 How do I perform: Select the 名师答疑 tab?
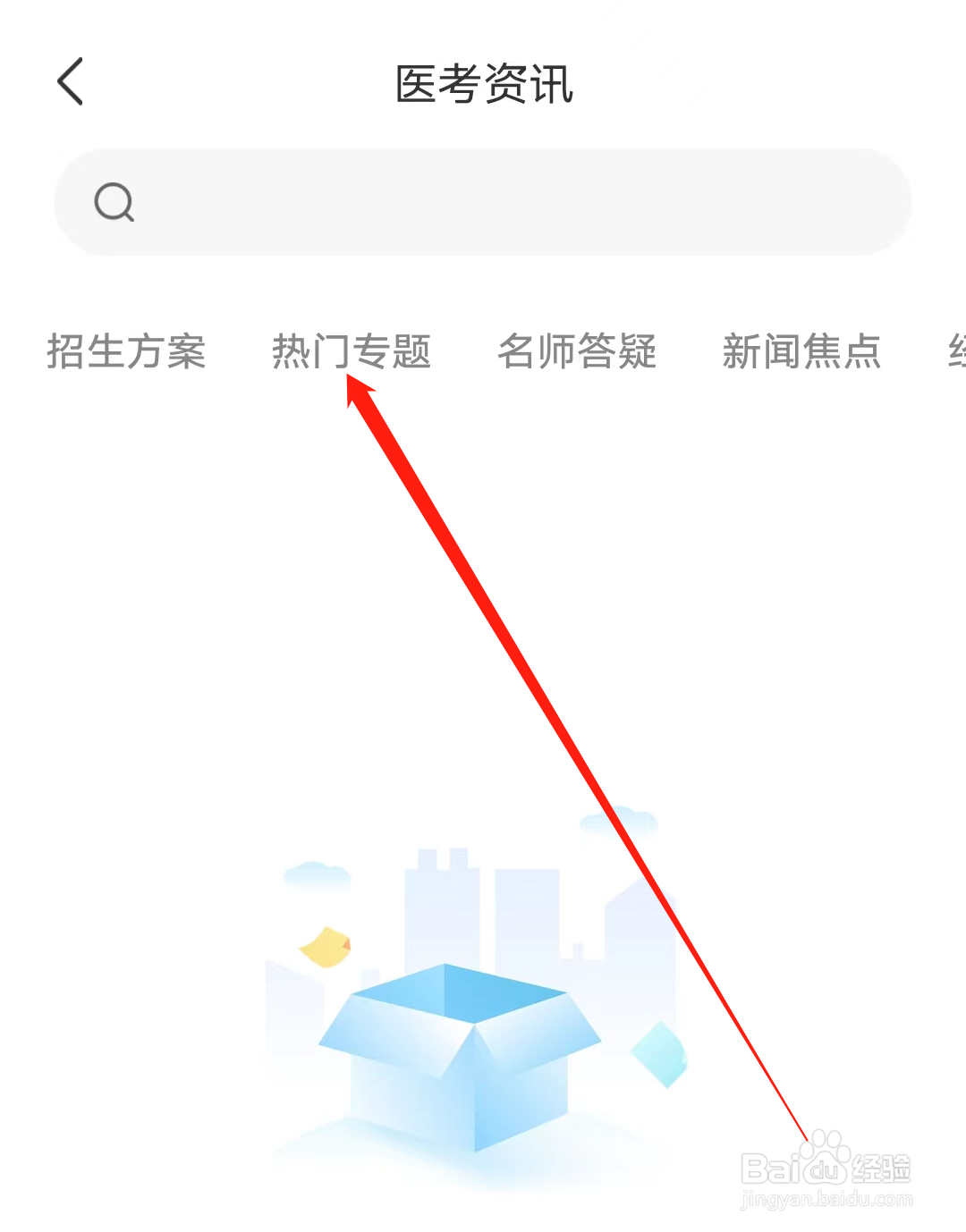577,352
